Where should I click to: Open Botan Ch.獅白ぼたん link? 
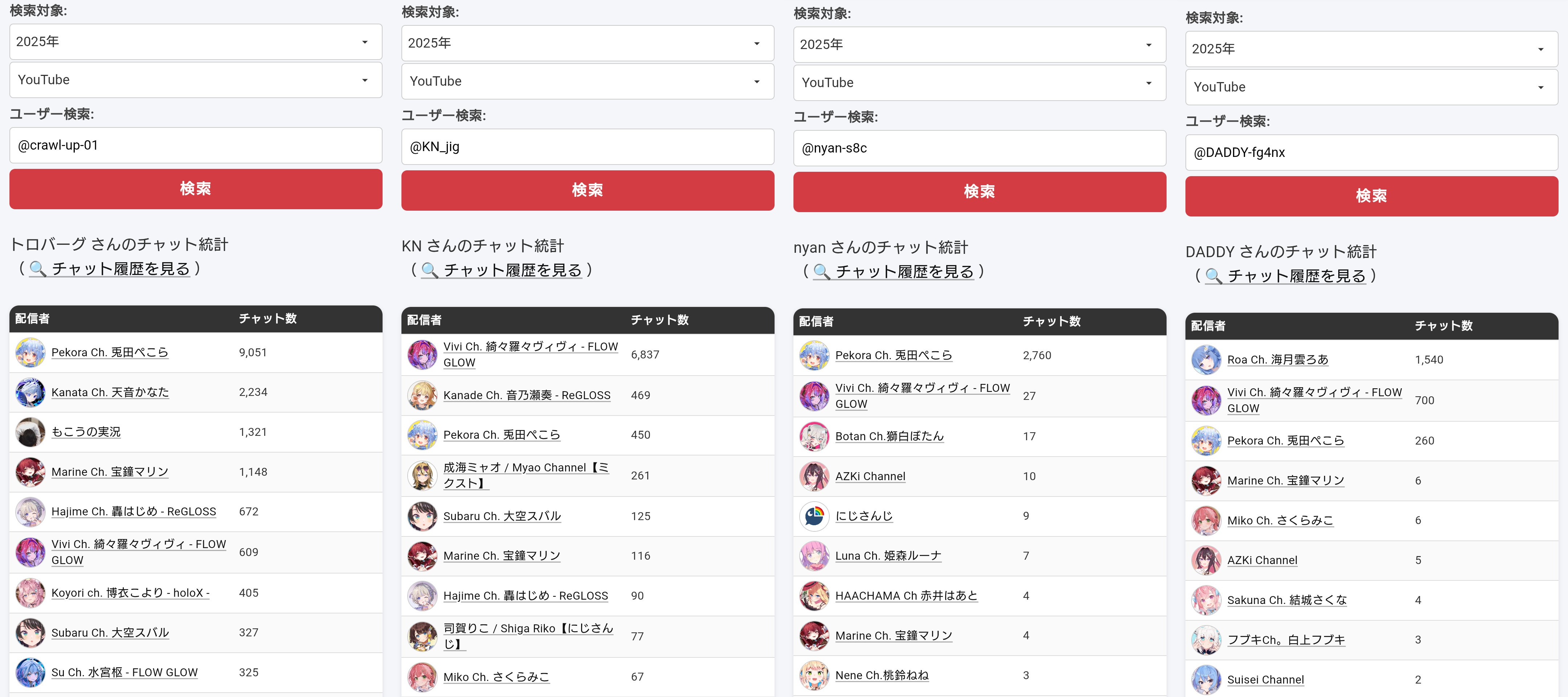pyautogui.click(x=889, y=435)
